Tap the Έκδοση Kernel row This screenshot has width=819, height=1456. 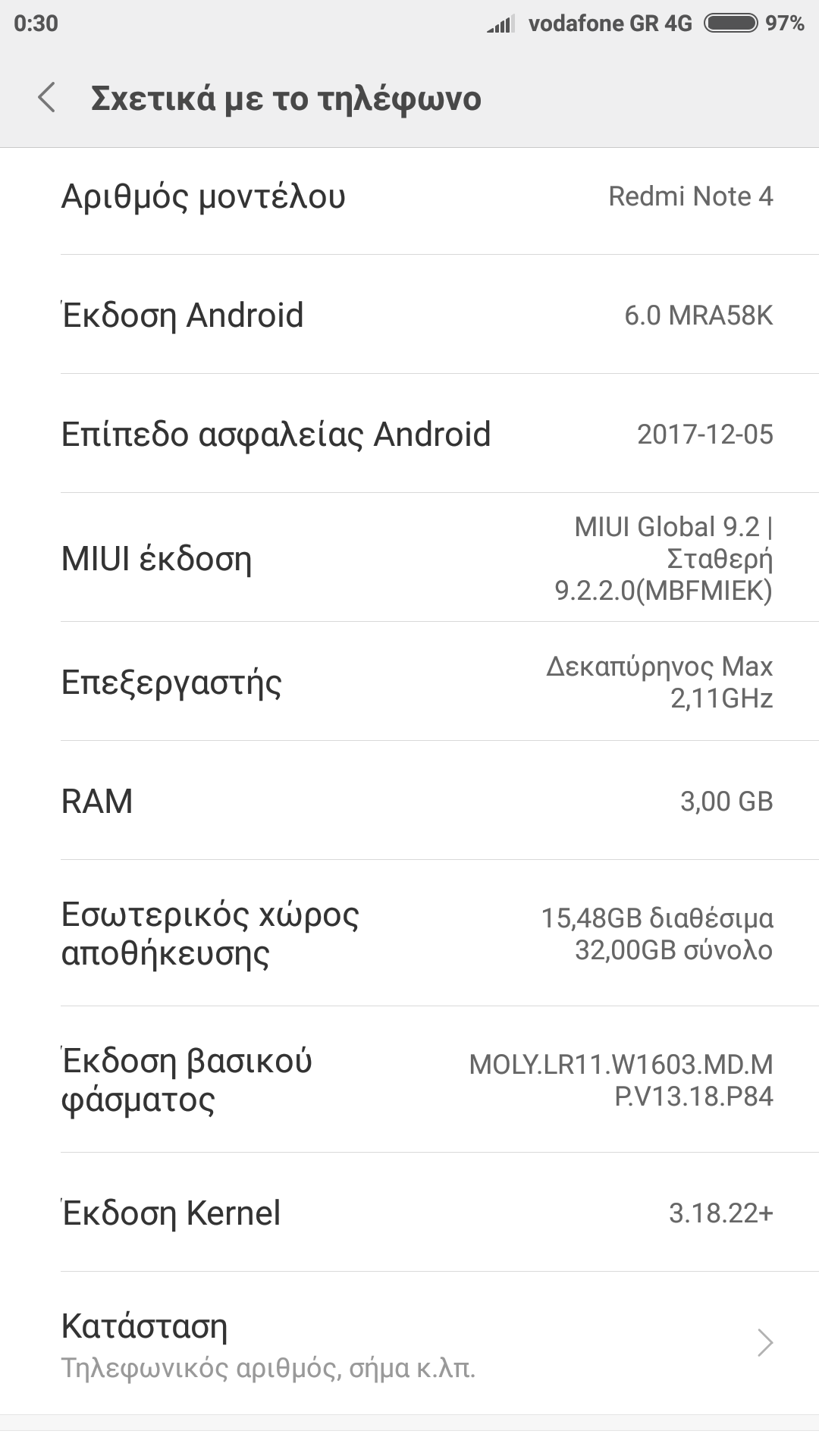coord(409,1213)
